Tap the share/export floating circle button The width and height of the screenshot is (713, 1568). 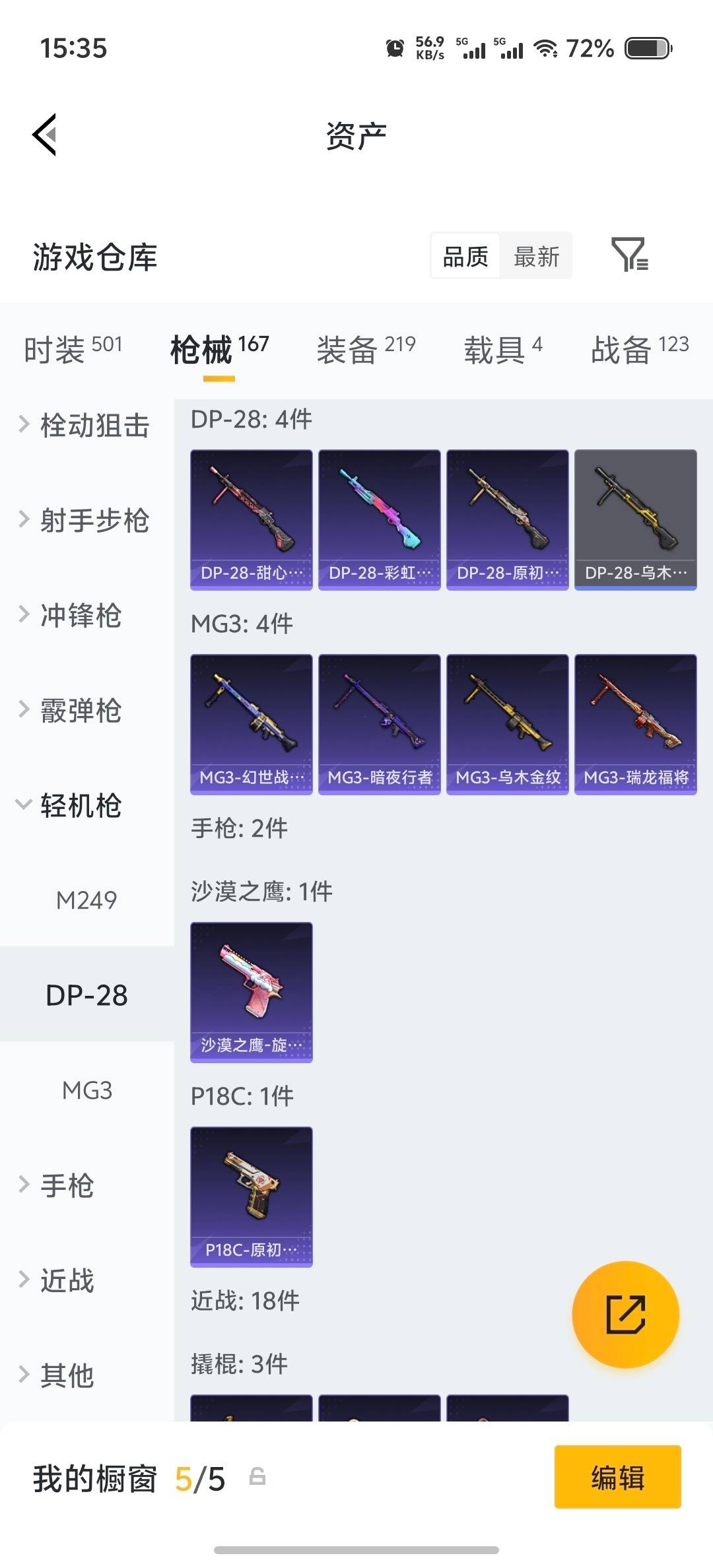[625, 1315]
